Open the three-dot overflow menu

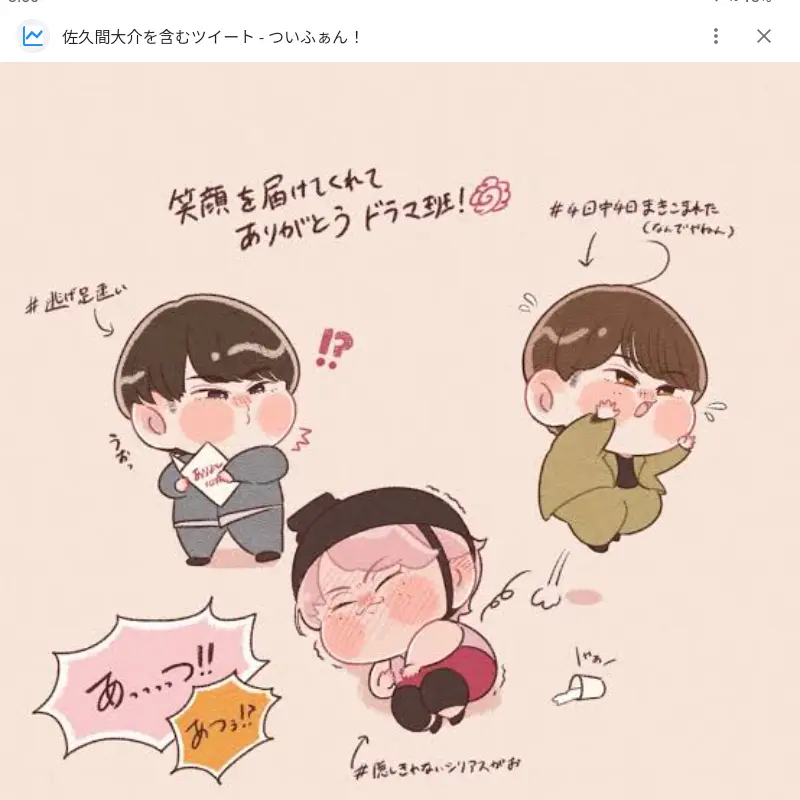pyautogui.click(x=715, y=36)
